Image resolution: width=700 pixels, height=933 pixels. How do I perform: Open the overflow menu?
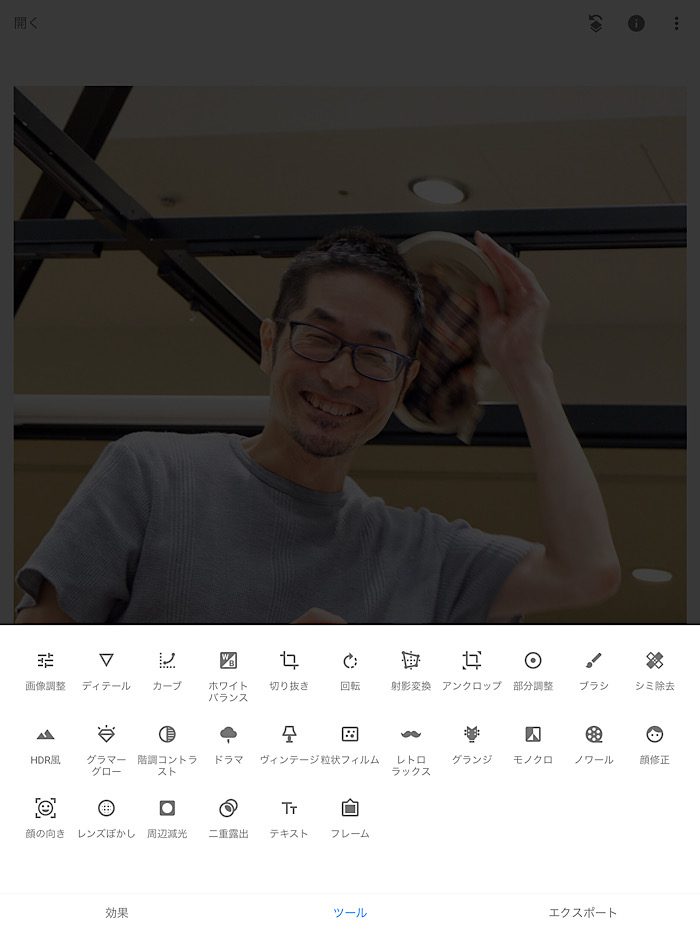[676, 23]
